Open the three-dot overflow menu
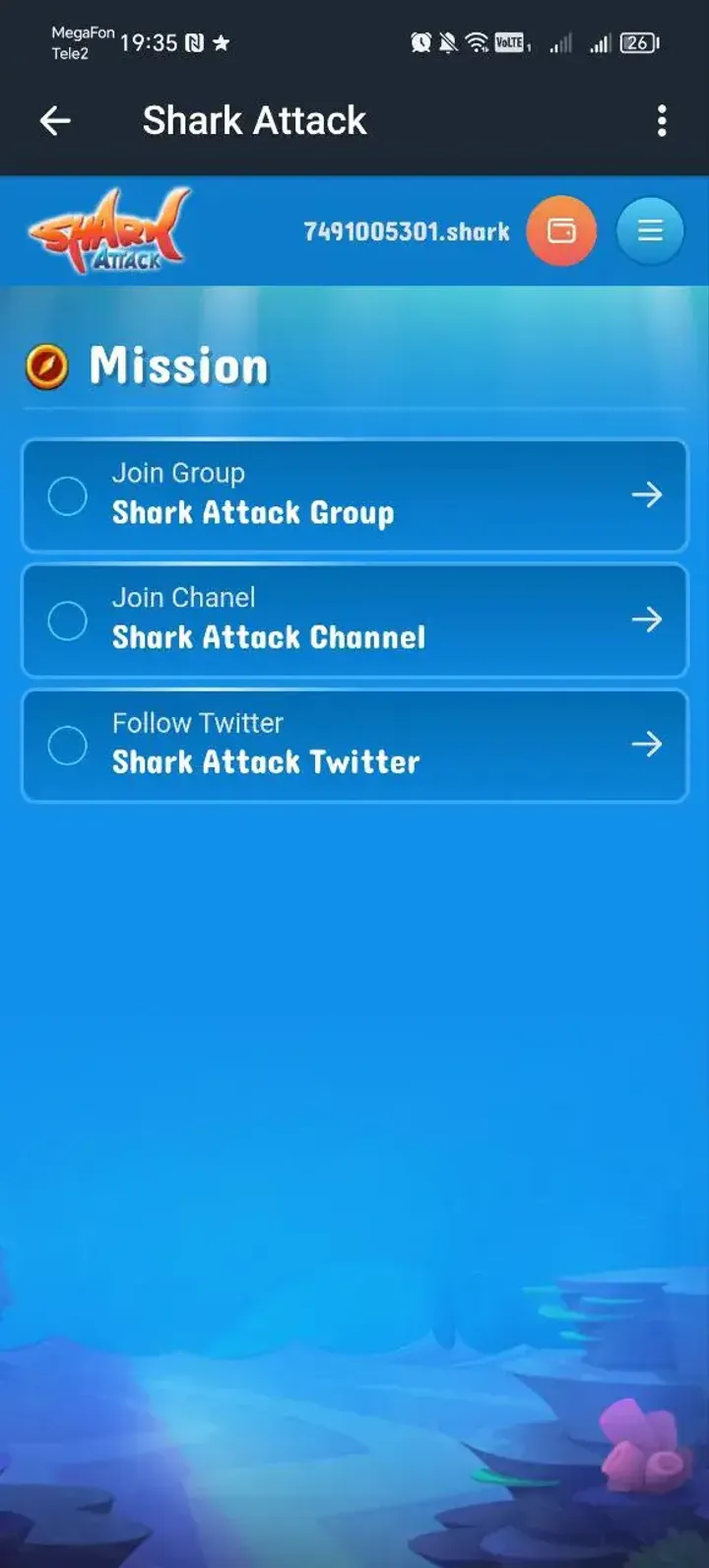 coord(662,120)
